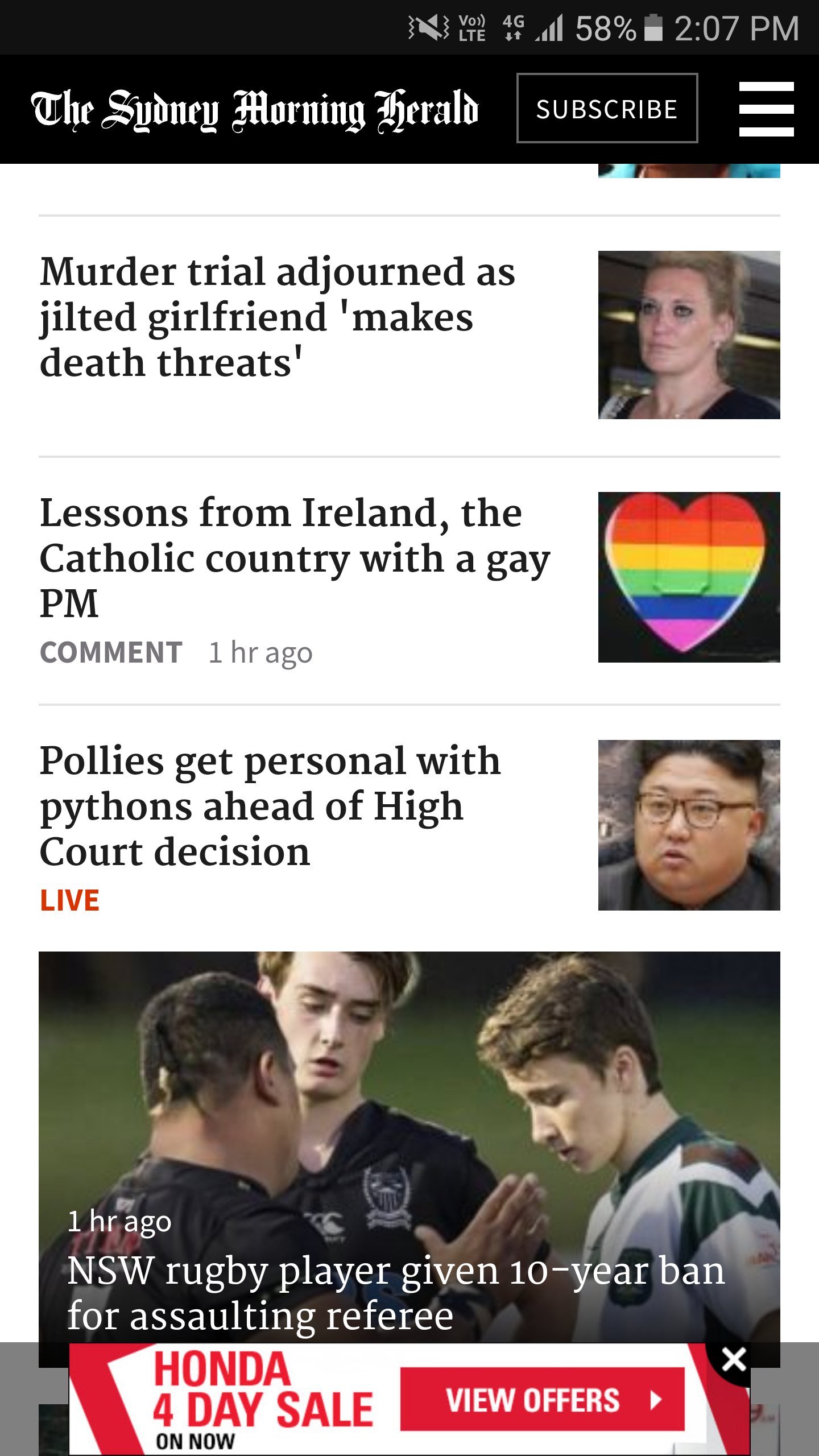
Task: Open the rainbow heart article image
Action: tap(689, 577)
